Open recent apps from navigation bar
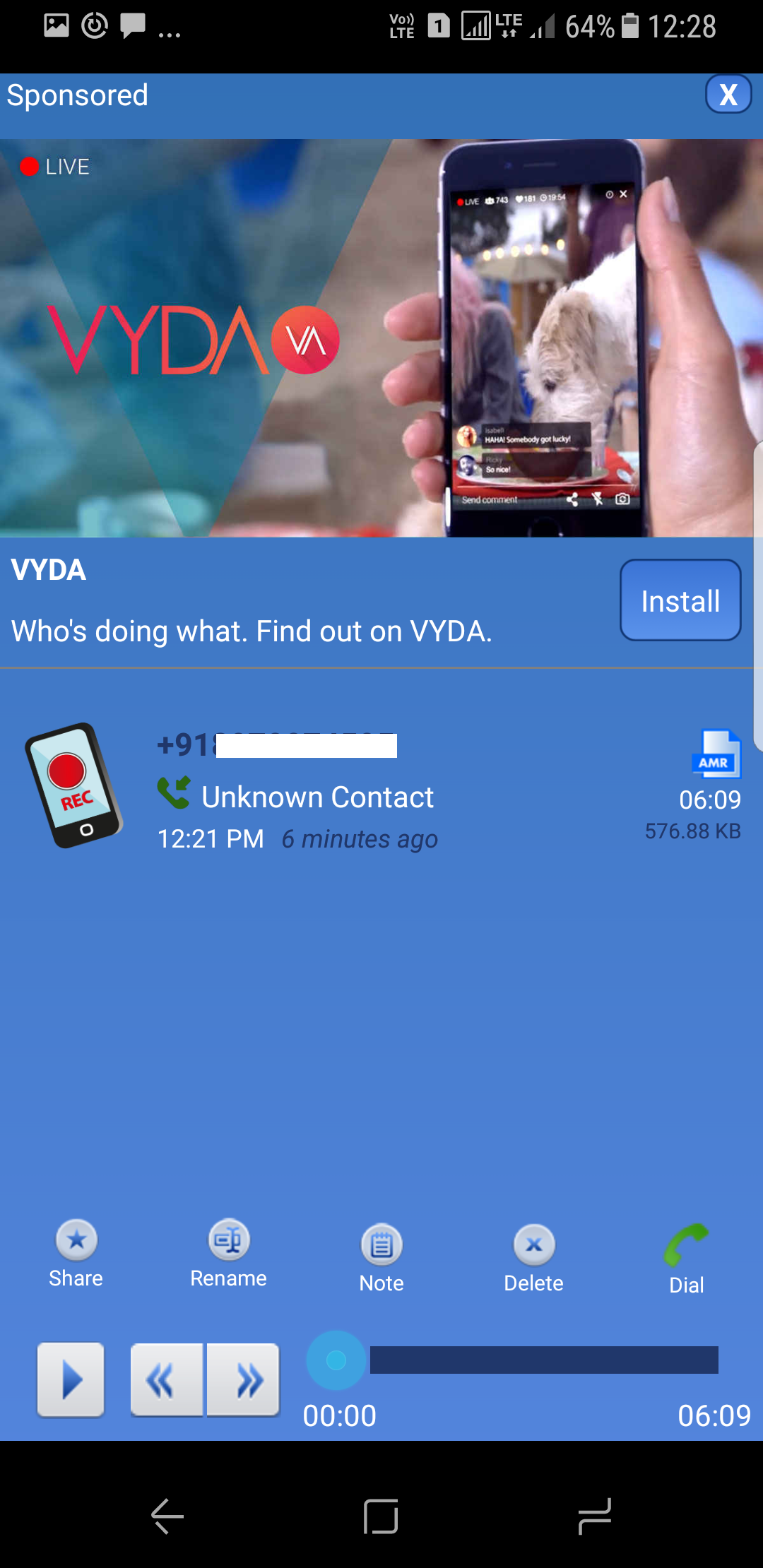763x1568 pixels. [594, 1516]
